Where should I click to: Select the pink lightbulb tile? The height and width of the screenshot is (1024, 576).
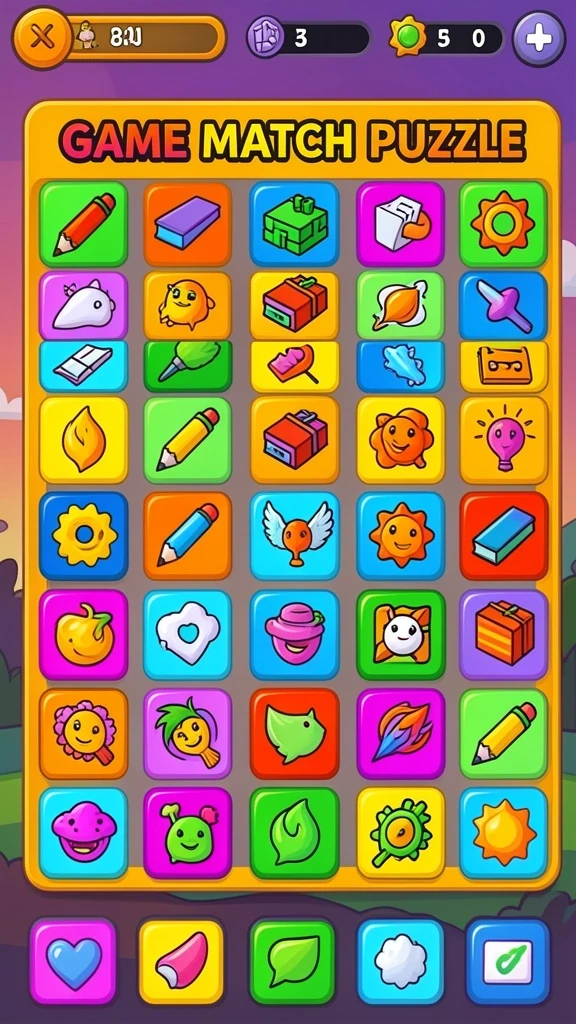[x=504, y=440]
